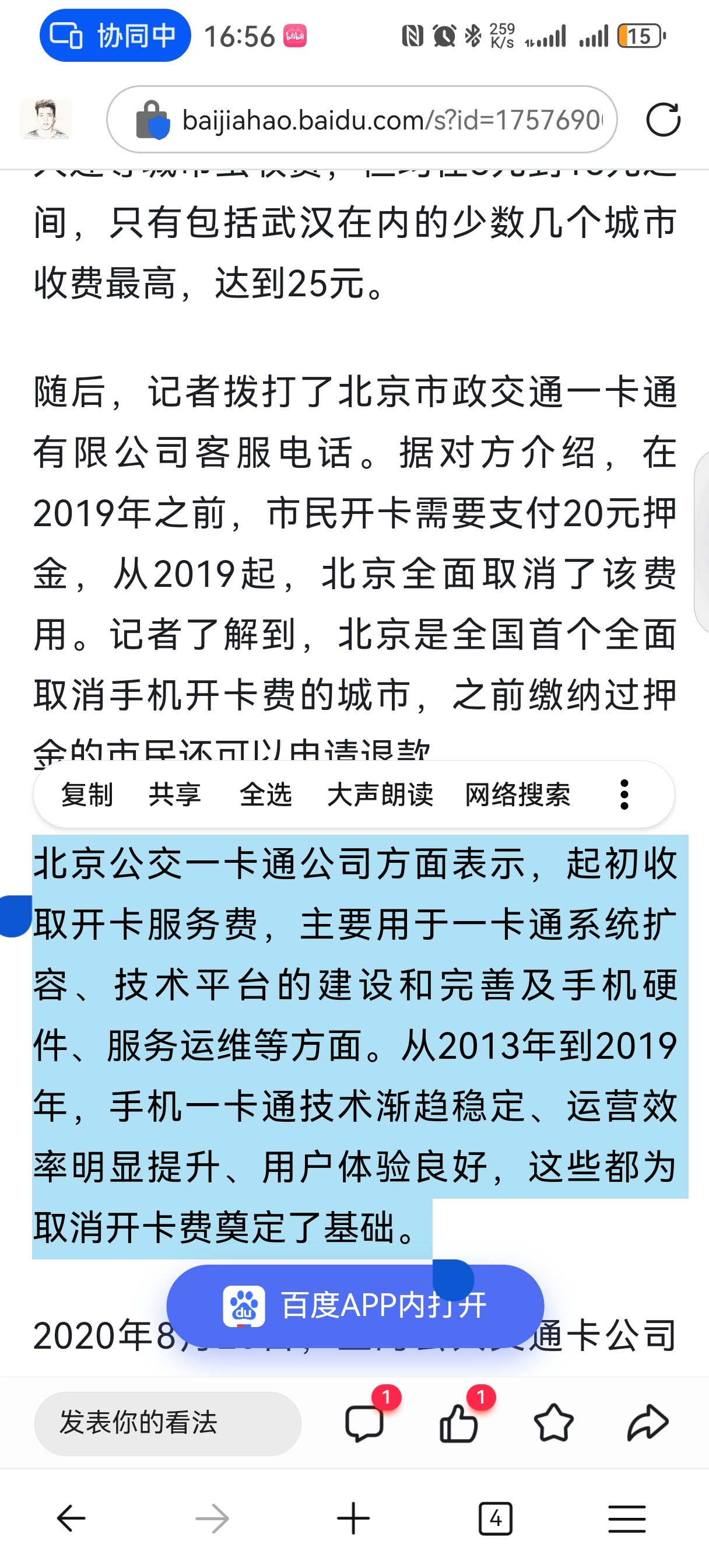Go back to the previous page
Viewport: 709px width, 1568px height.
click(x=71, y=1518)
